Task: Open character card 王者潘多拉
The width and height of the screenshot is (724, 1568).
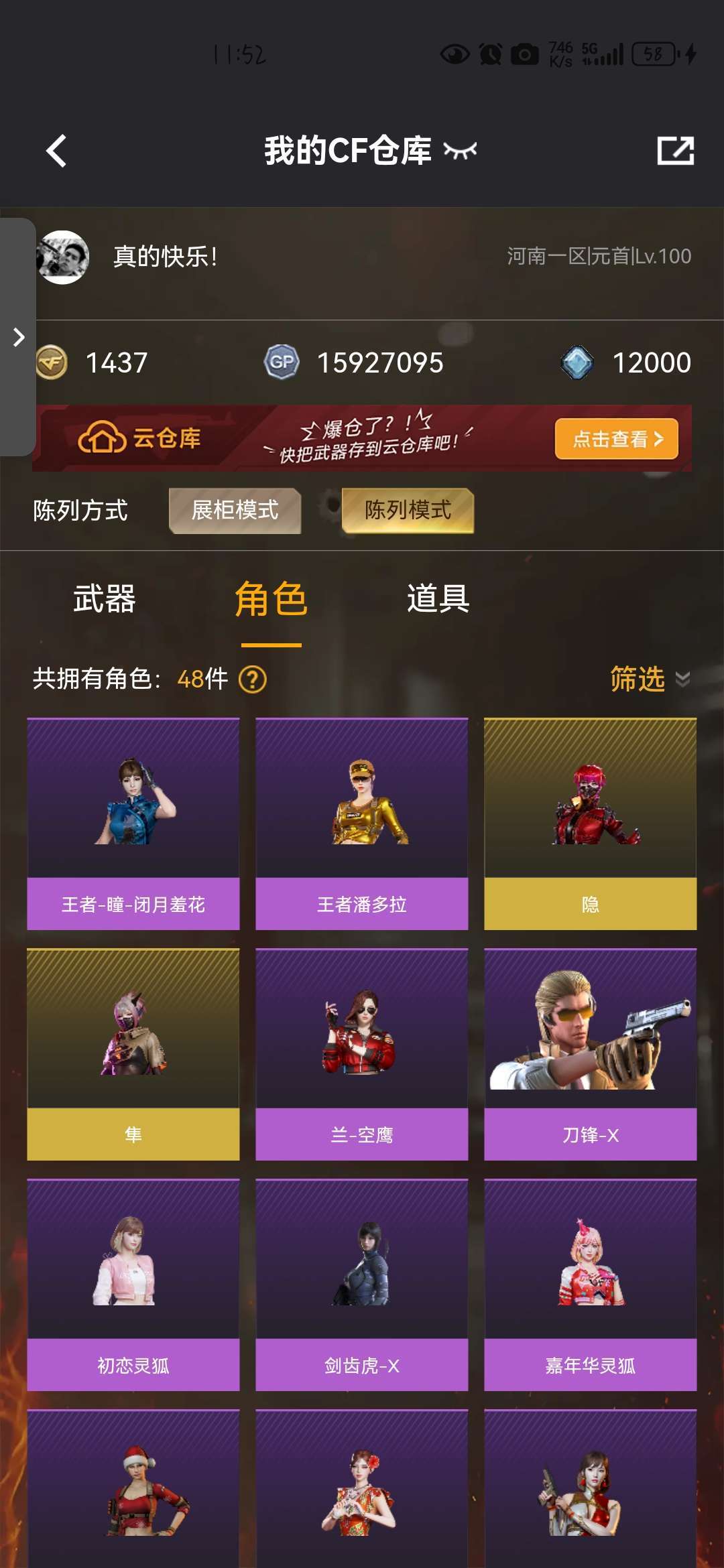Action: (x=362, y=824)
